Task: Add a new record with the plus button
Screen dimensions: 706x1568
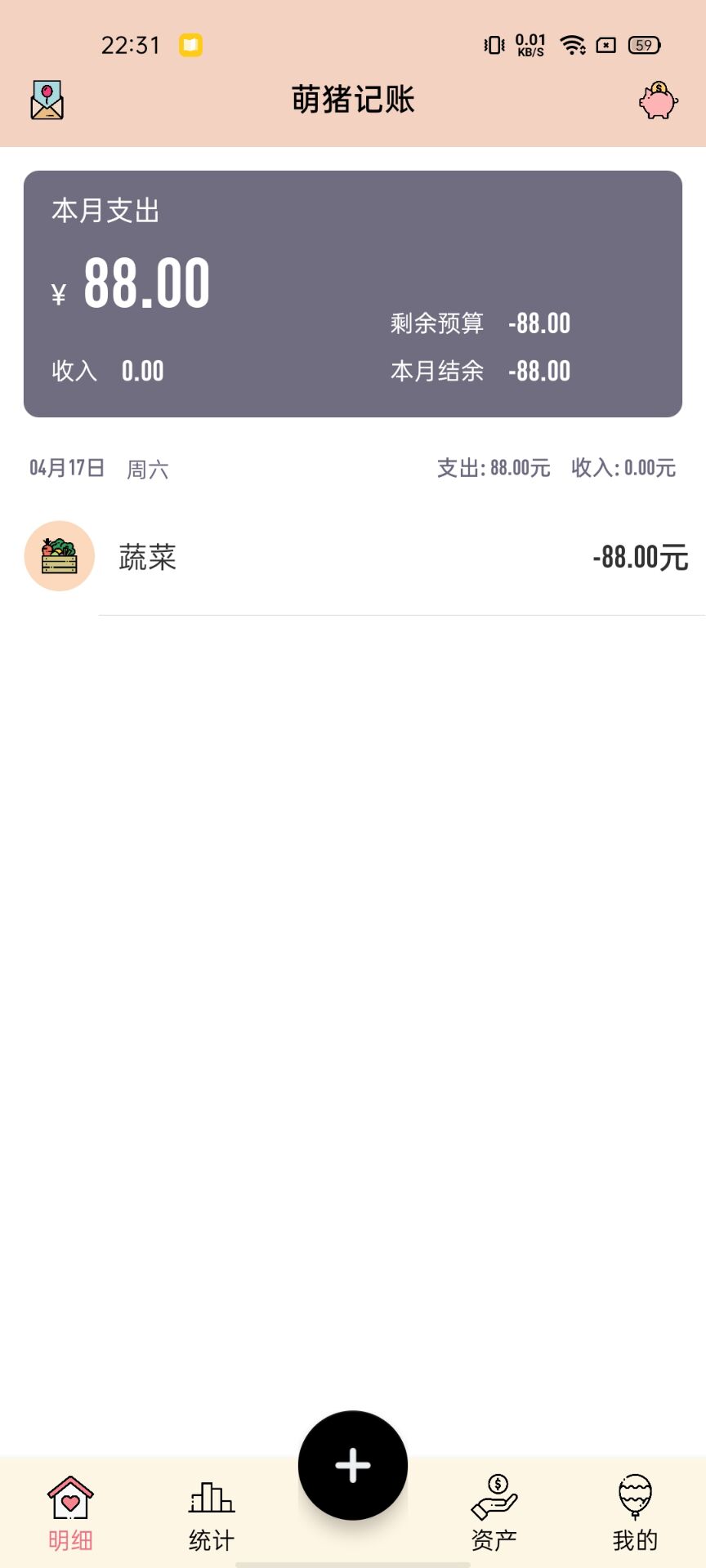Action: coord(353,1465)
